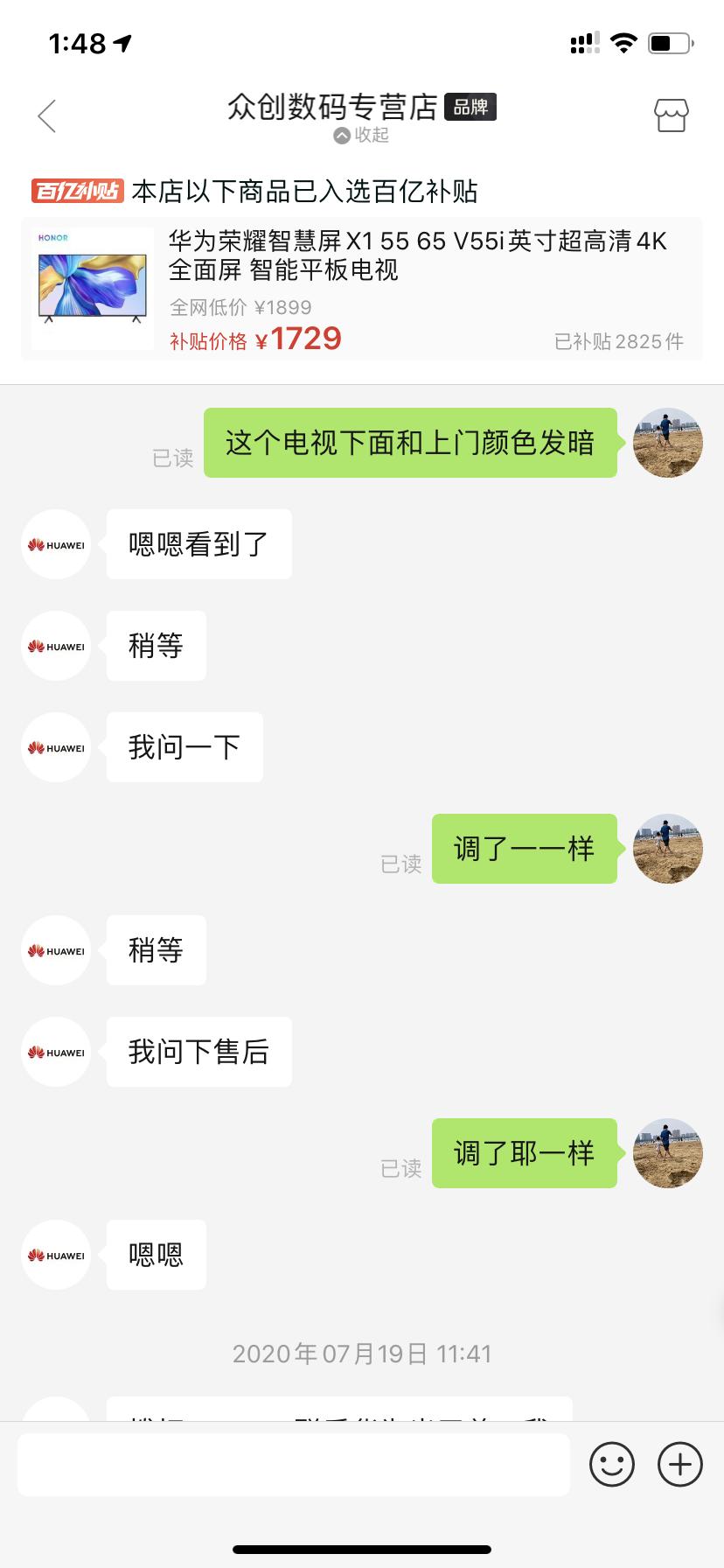The width and height of the screenshot is (724, 1568).
Task: Click the message input field
Action: (x=293, y=1462)
